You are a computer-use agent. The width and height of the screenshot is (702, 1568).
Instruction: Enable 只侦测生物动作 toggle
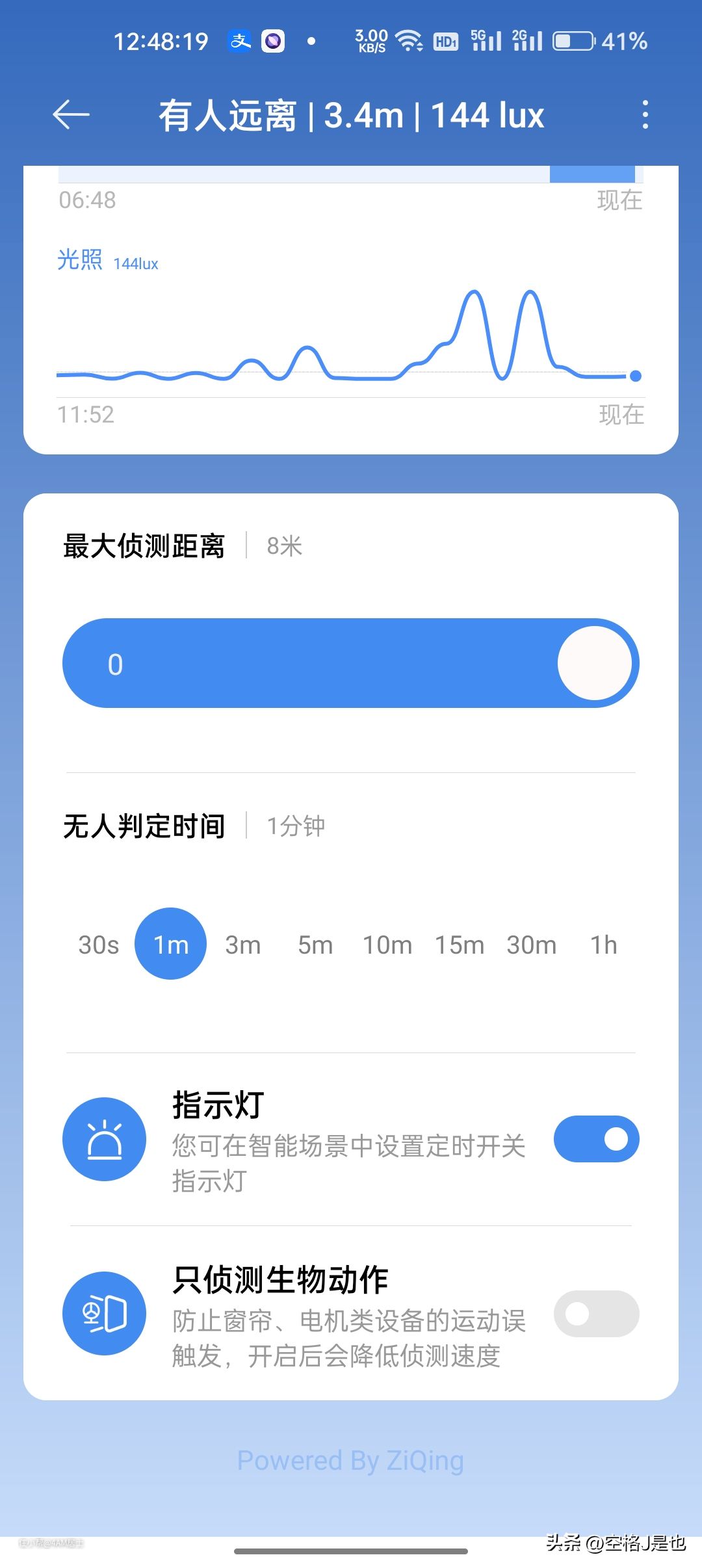[596, 1314]
